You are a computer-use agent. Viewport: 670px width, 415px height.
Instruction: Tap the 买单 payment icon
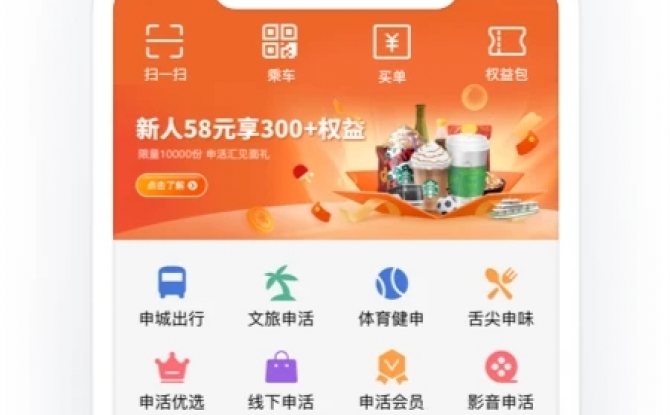[392, 50]
